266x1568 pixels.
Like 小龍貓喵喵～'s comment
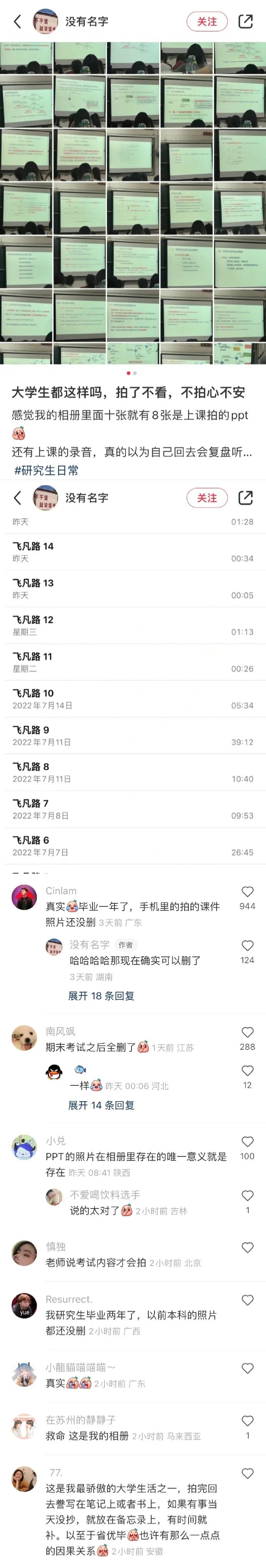tap(247, 1368)
